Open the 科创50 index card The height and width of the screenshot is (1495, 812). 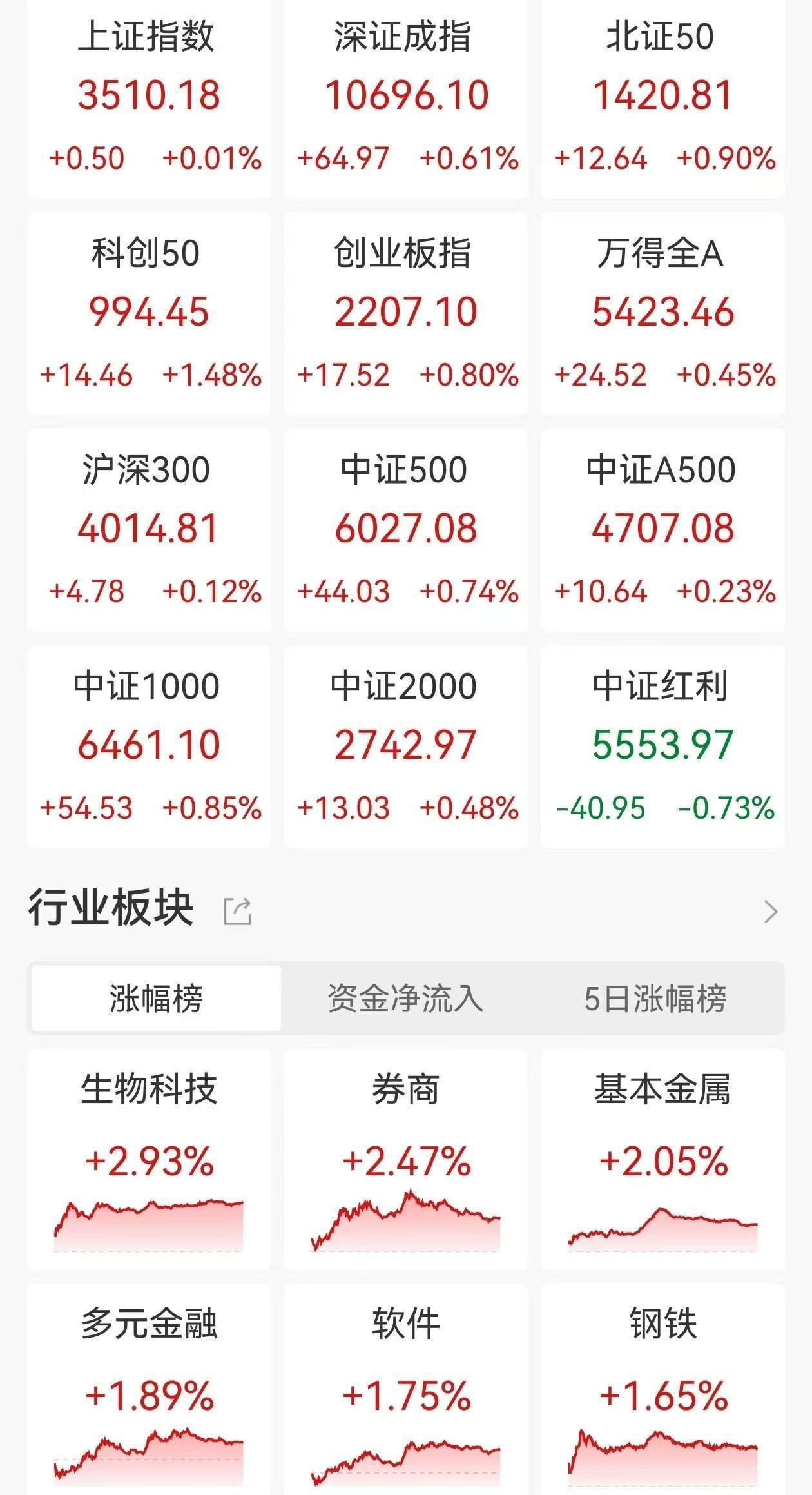point(149,313)
